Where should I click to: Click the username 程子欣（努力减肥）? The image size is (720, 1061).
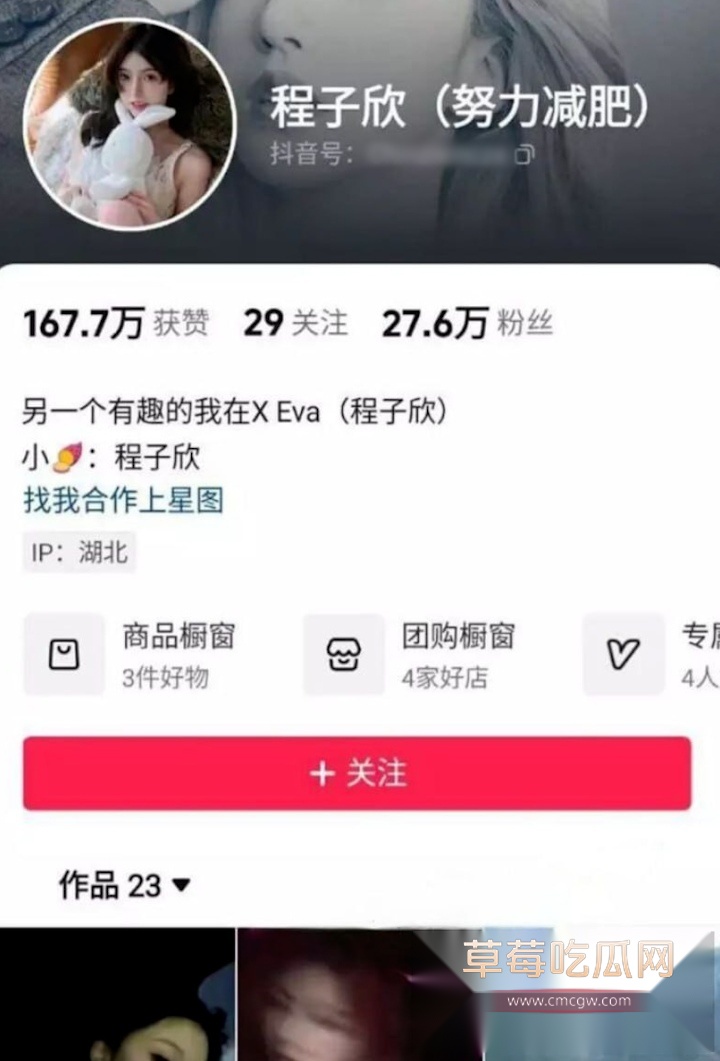coord(460,110)
